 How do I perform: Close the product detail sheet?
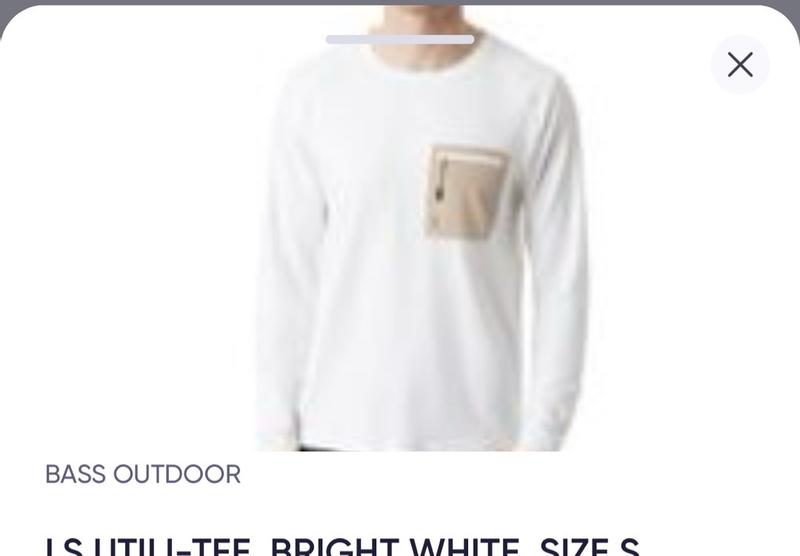coord(740,65)
